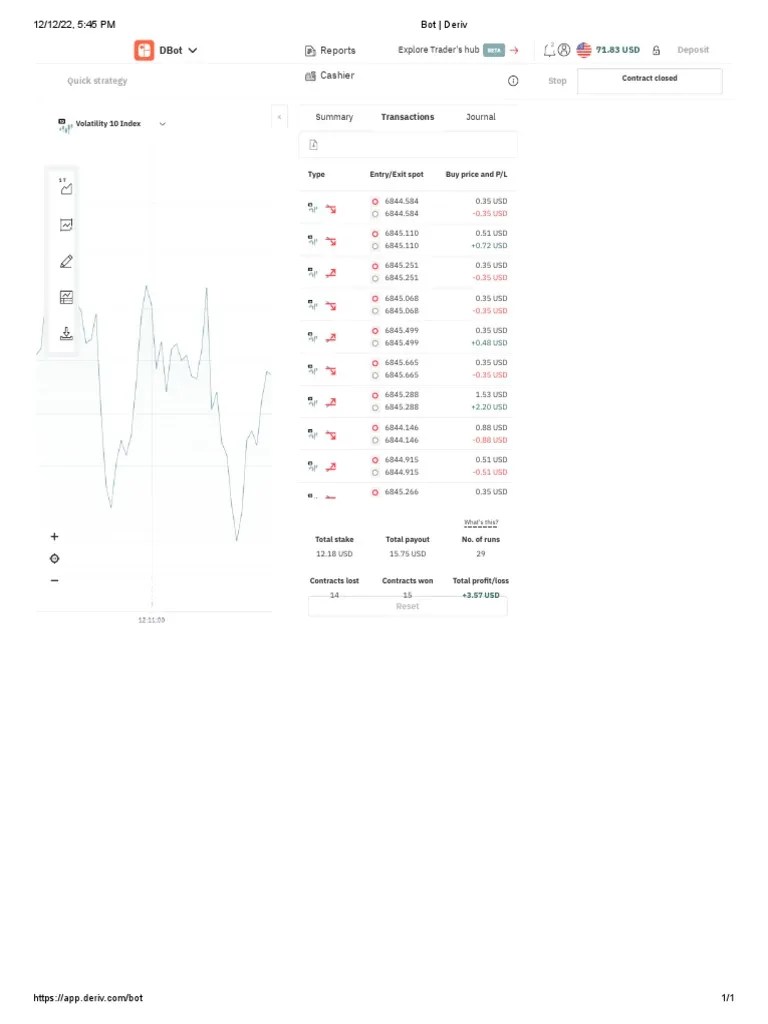Image resolution: width=768 pixels, height=1024 pixels.
Task: Click the Reset button
Action: point(407,605)
